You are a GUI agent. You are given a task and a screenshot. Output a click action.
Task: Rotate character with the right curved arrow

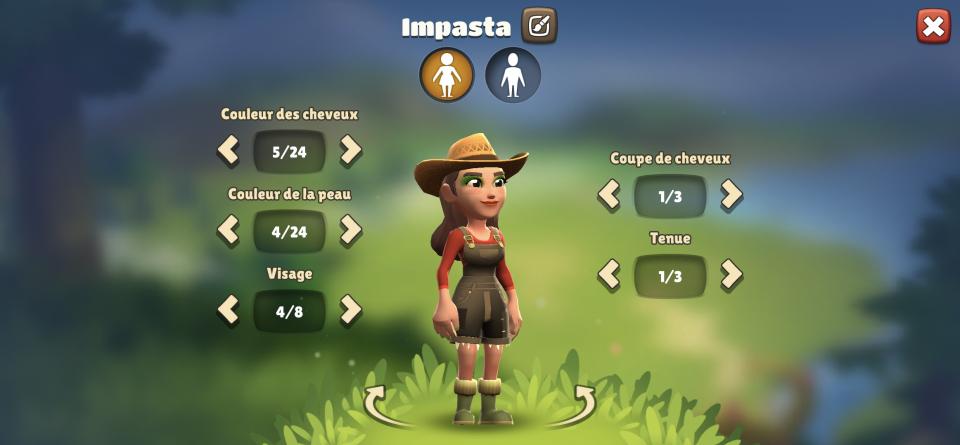[x=578, y=405]
